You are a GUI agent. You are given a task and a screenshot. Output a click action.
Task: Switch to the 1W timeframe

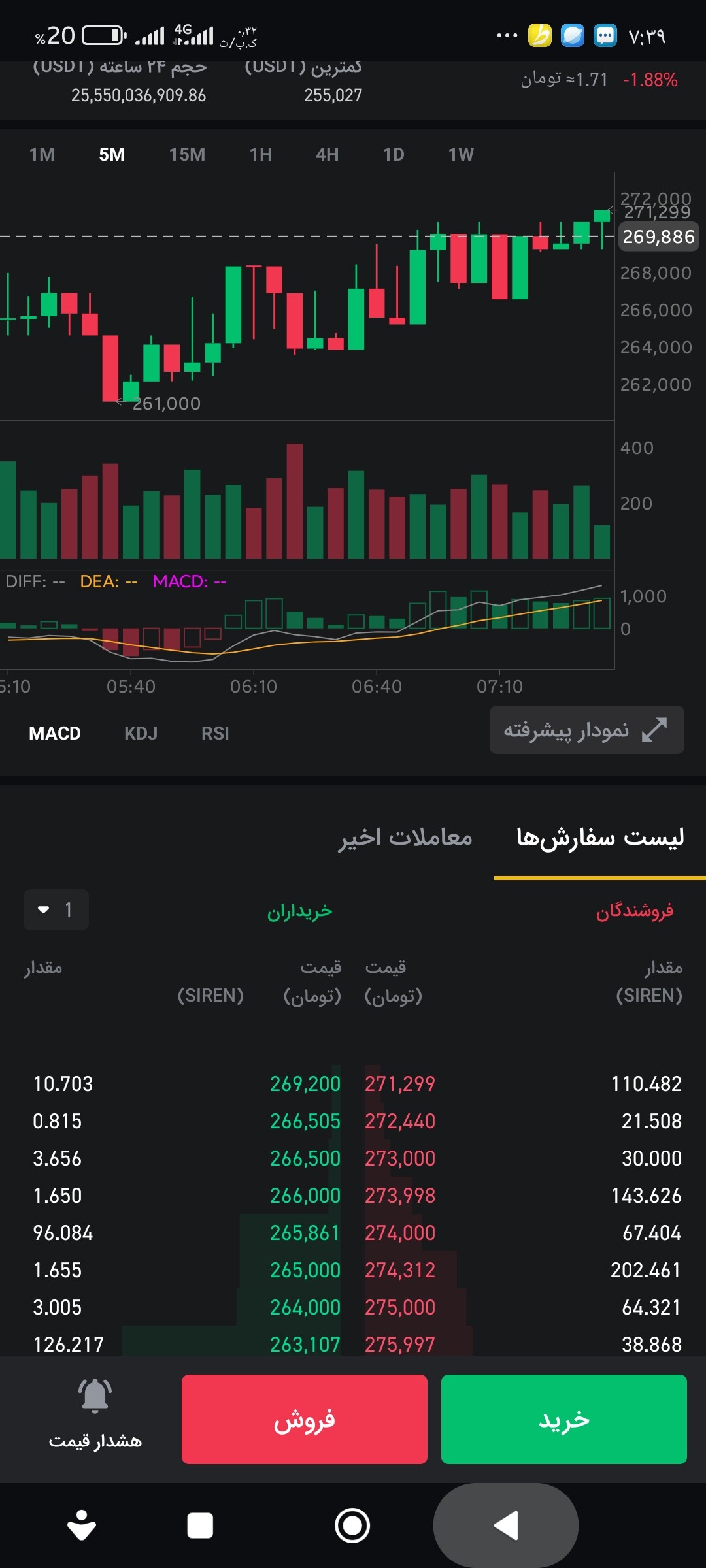pos(461,154)
